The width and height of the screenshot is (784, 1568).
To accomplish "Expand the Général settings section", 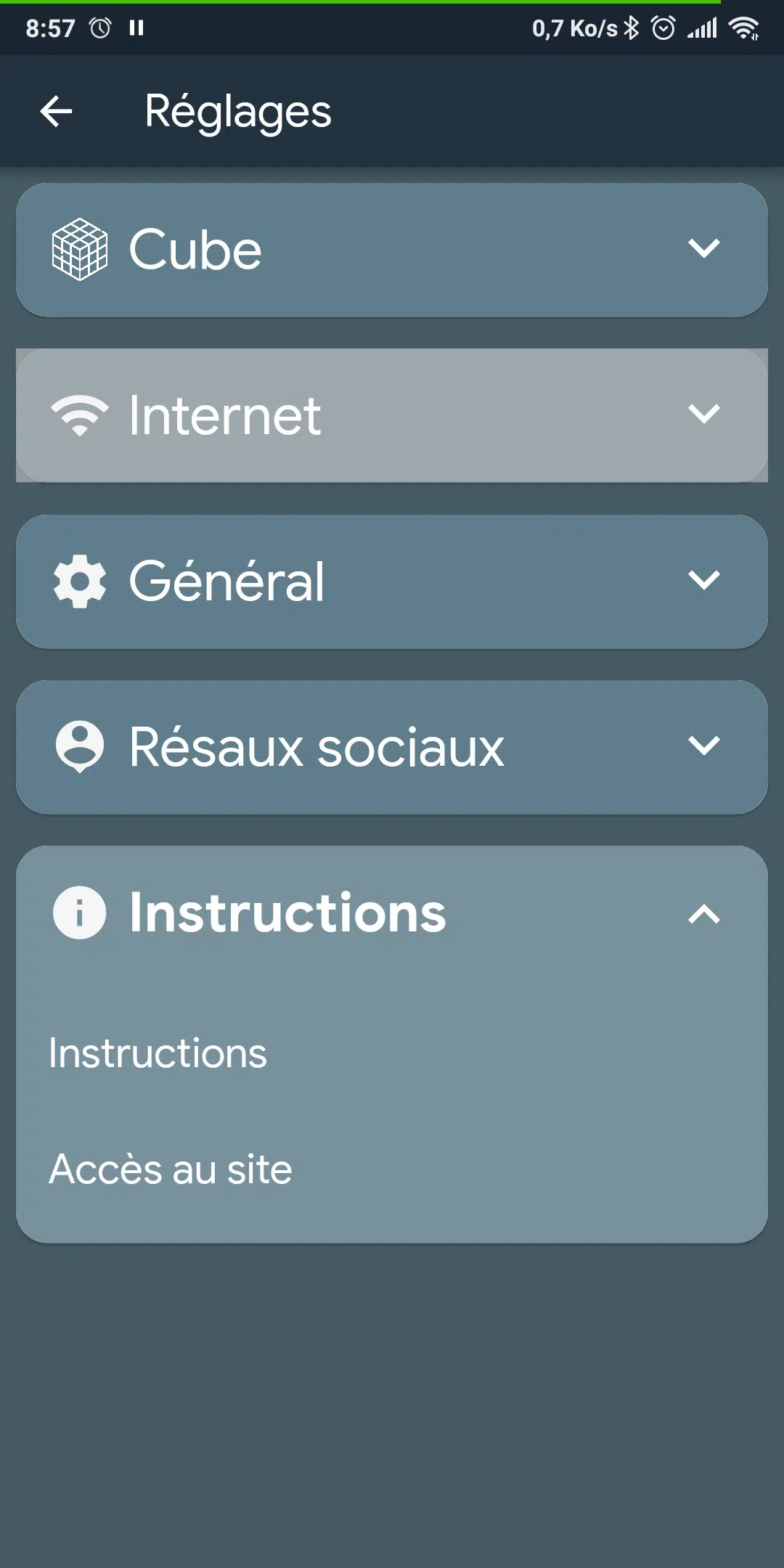I will 392,581.
